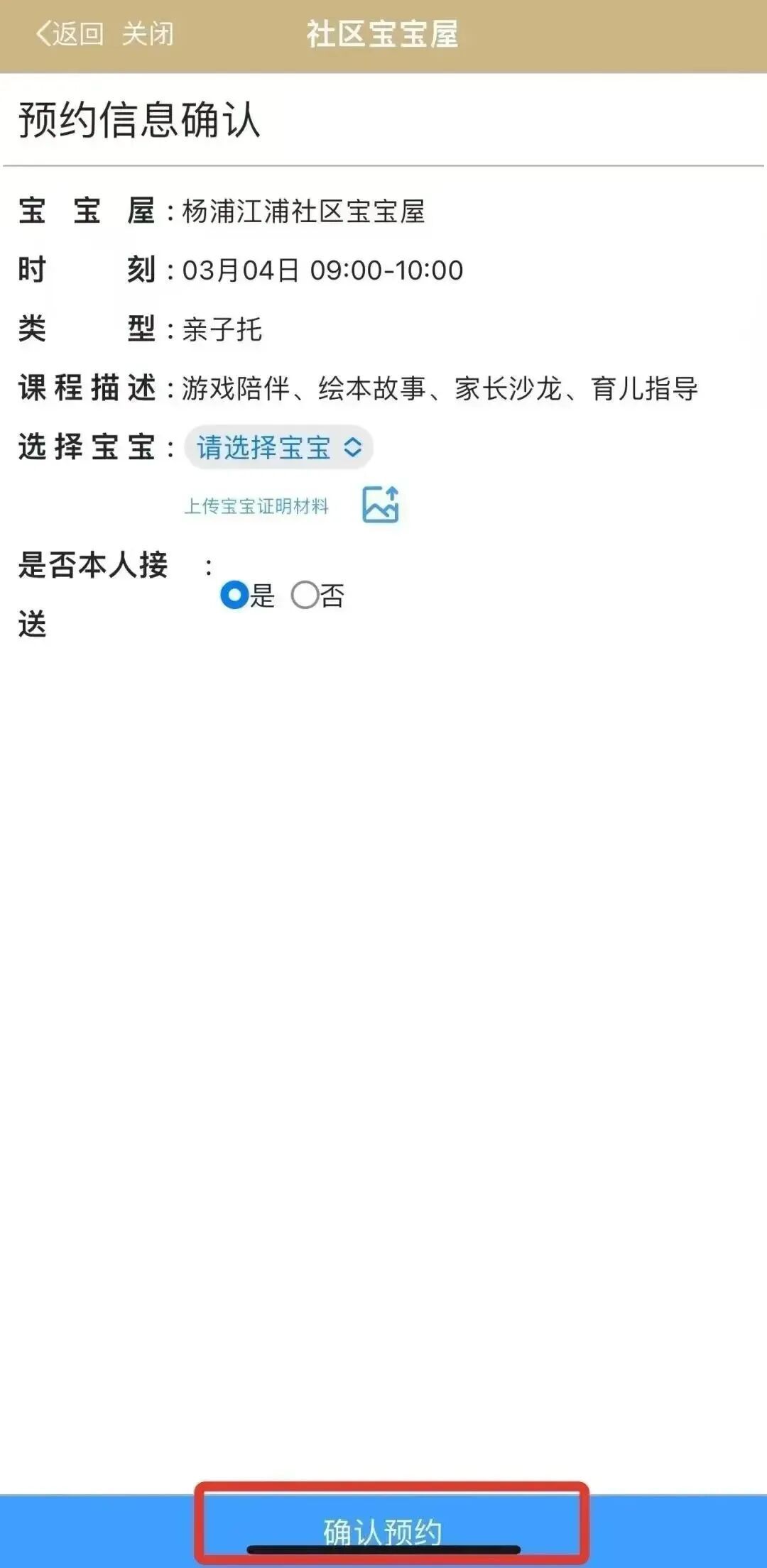Select 否 for 是否本人接送
Screen dimensions: 767x1568
pos(305,595)
